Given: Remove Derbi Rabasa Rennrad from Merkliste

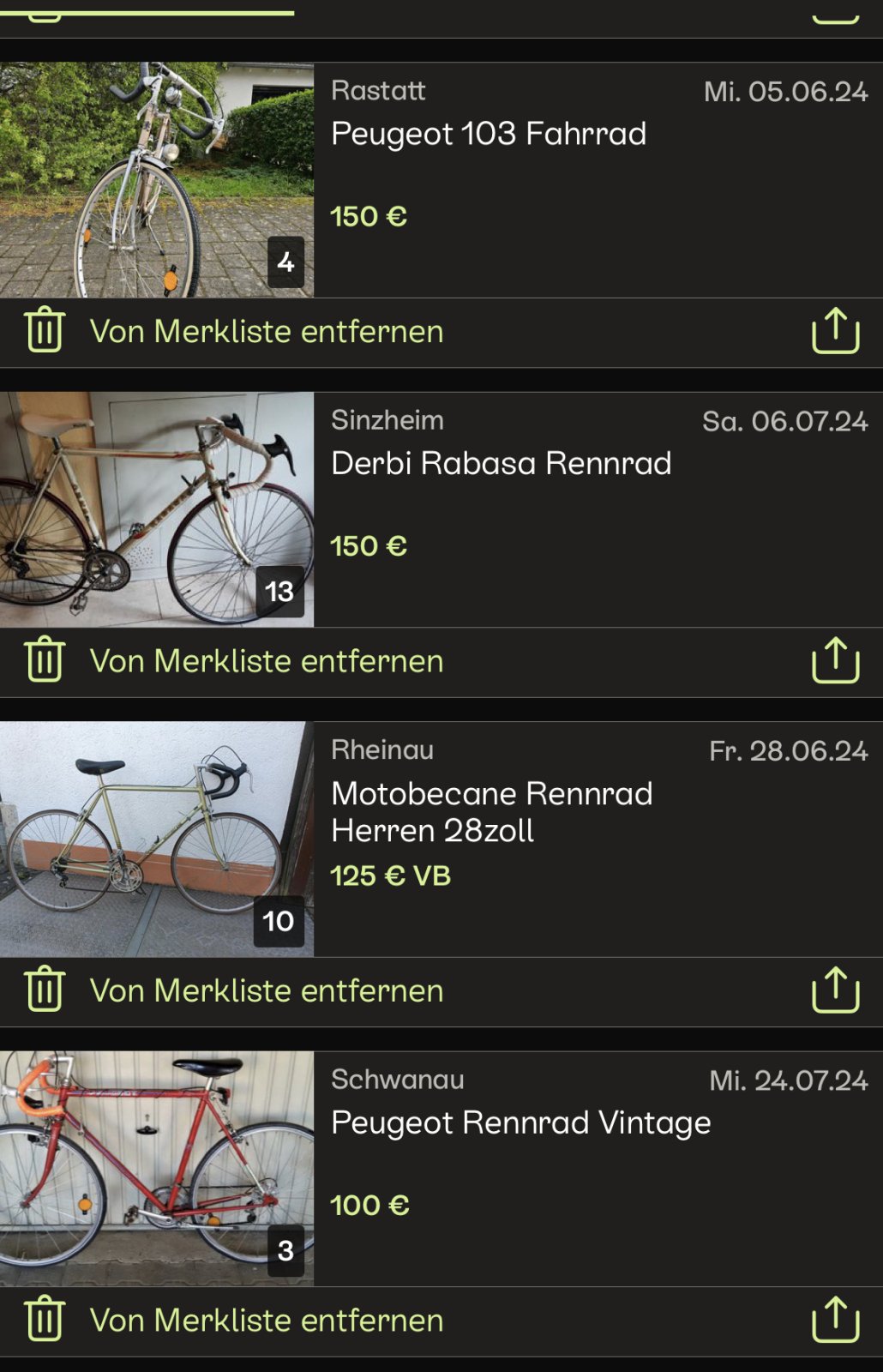Looking at the screenshot, I should click(233, 661).
